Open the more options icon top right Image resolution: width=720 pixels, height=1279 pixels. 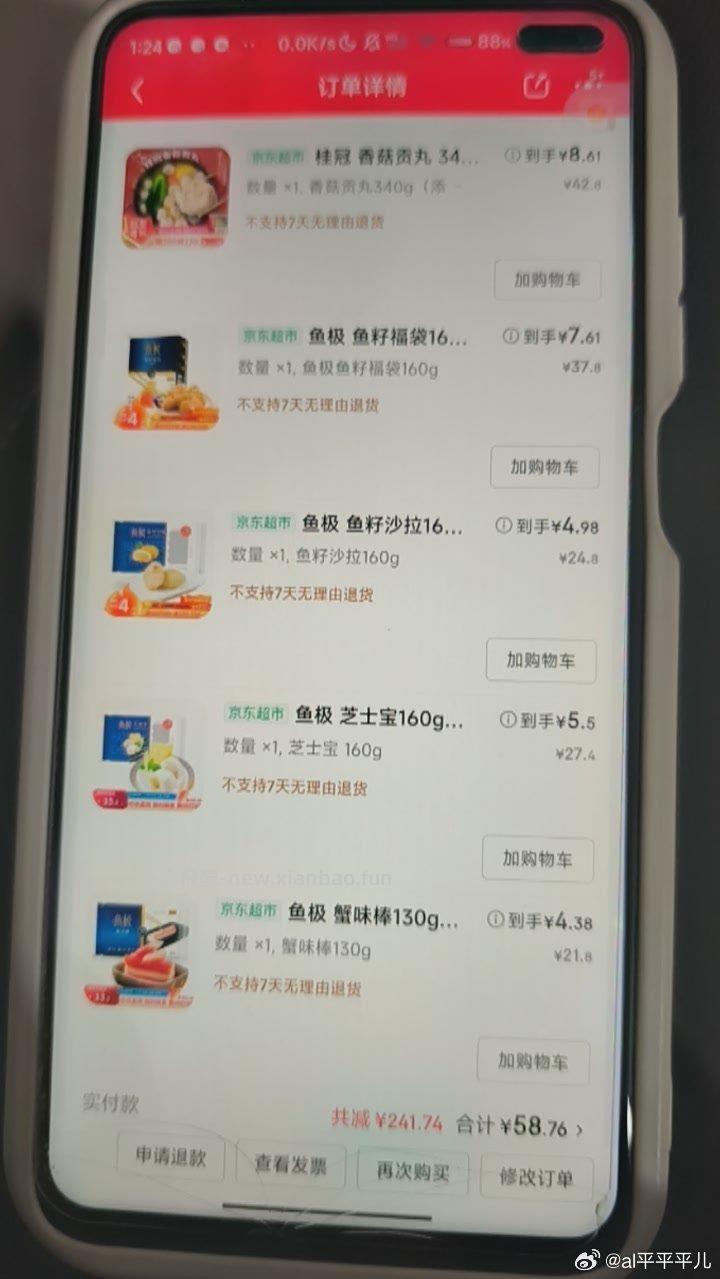click(592, 82)
